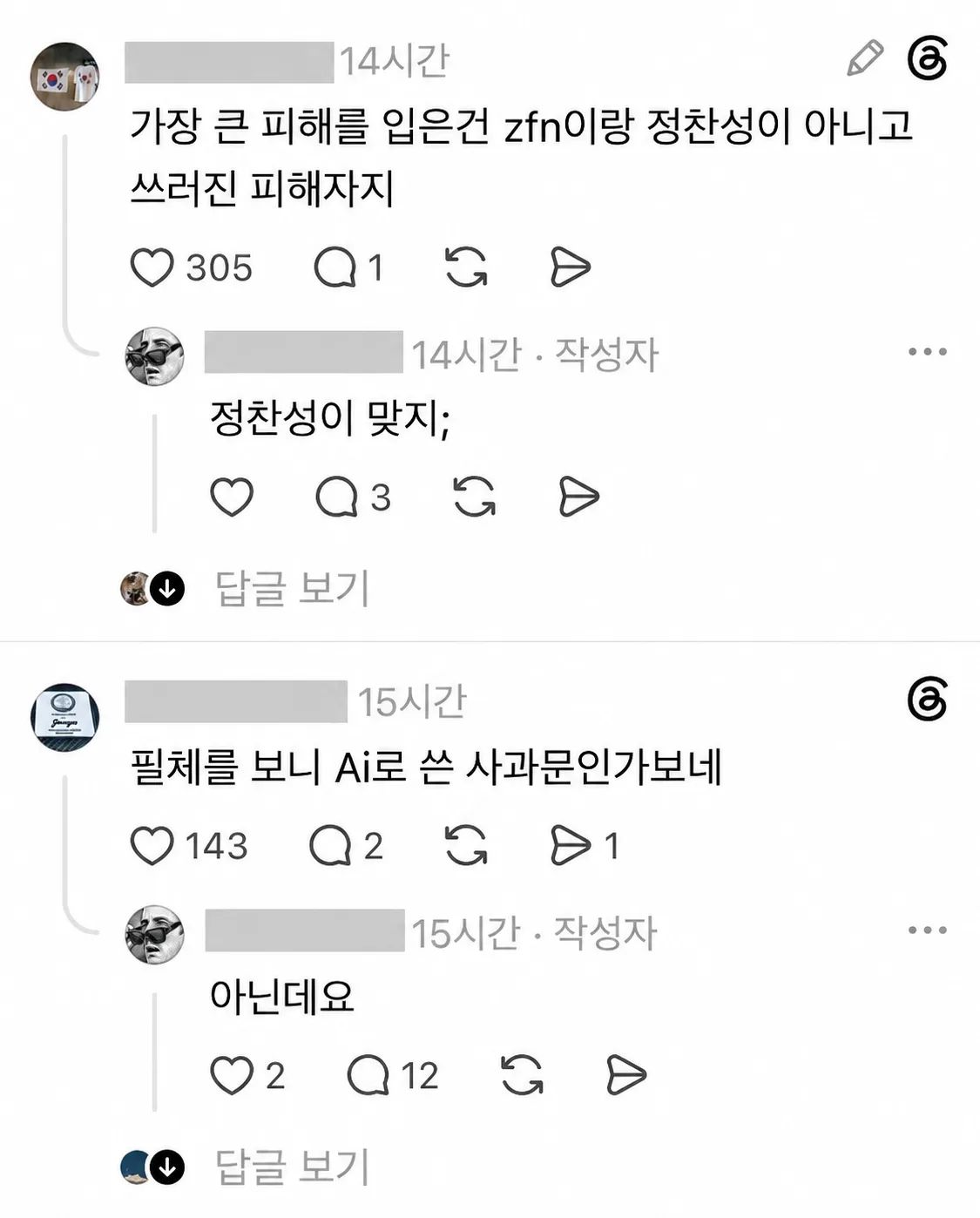The height and width of the screenshot is (1218, 980).
Task: Open overflow menu on '아닌데요' reply
Action: point(927,930)
